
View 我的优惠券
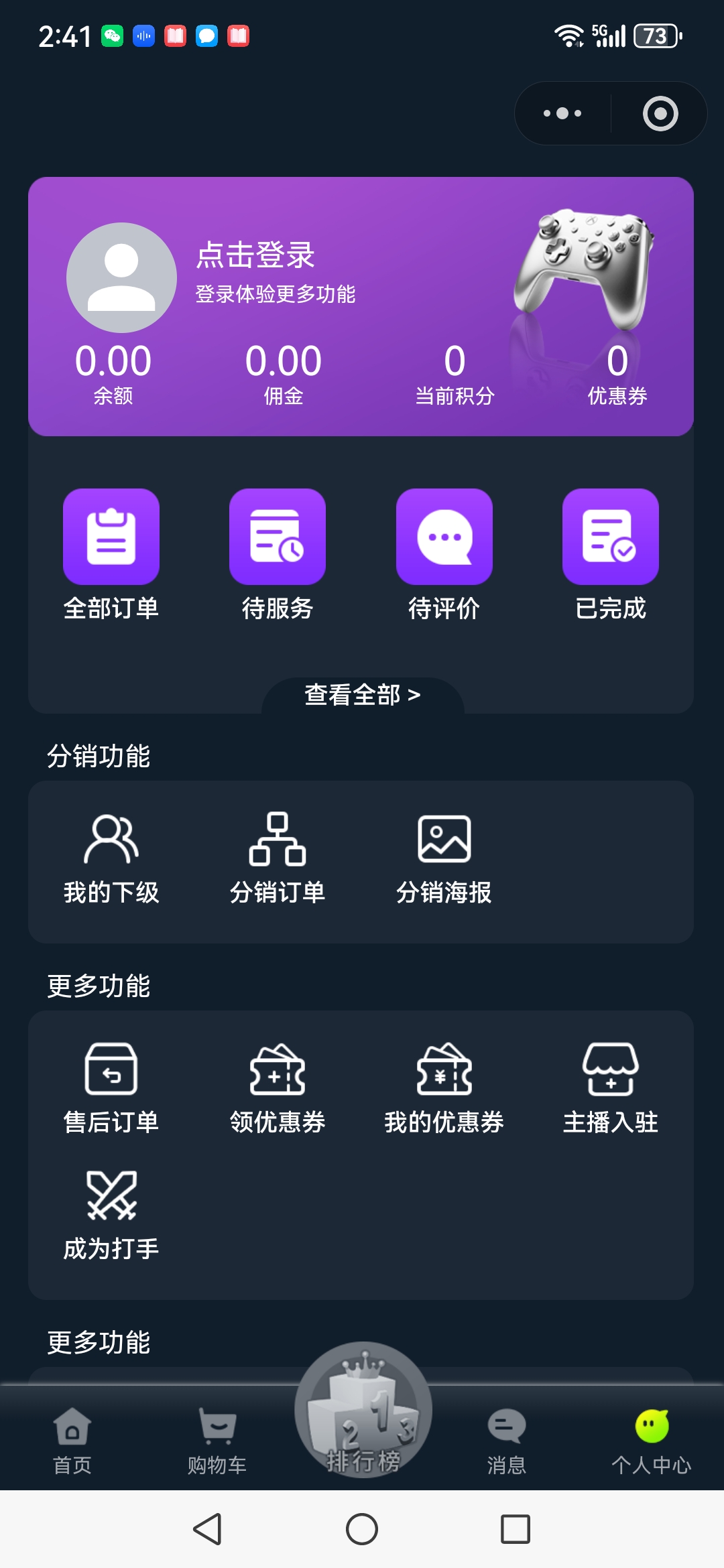444,1087
